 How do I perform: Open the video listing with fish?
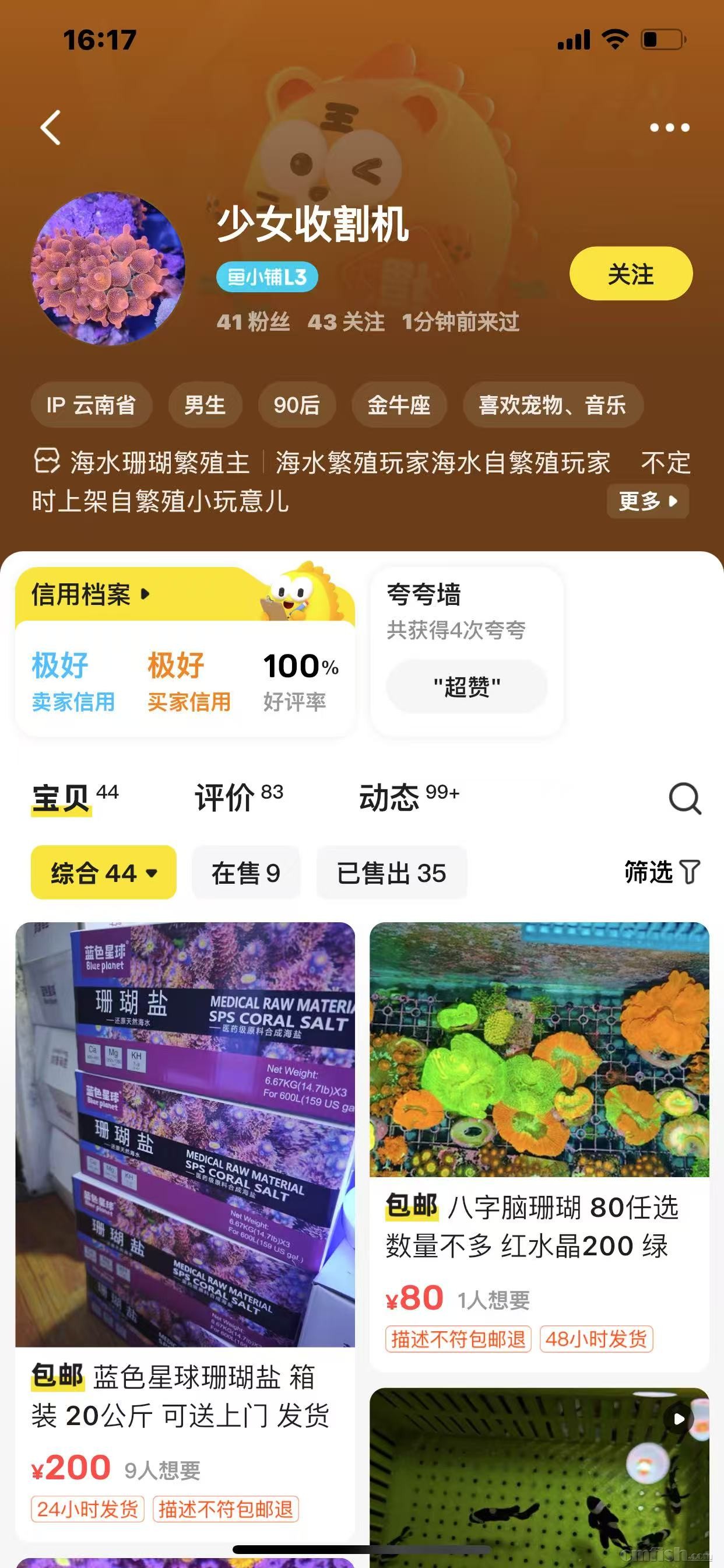click(539, 1473)
